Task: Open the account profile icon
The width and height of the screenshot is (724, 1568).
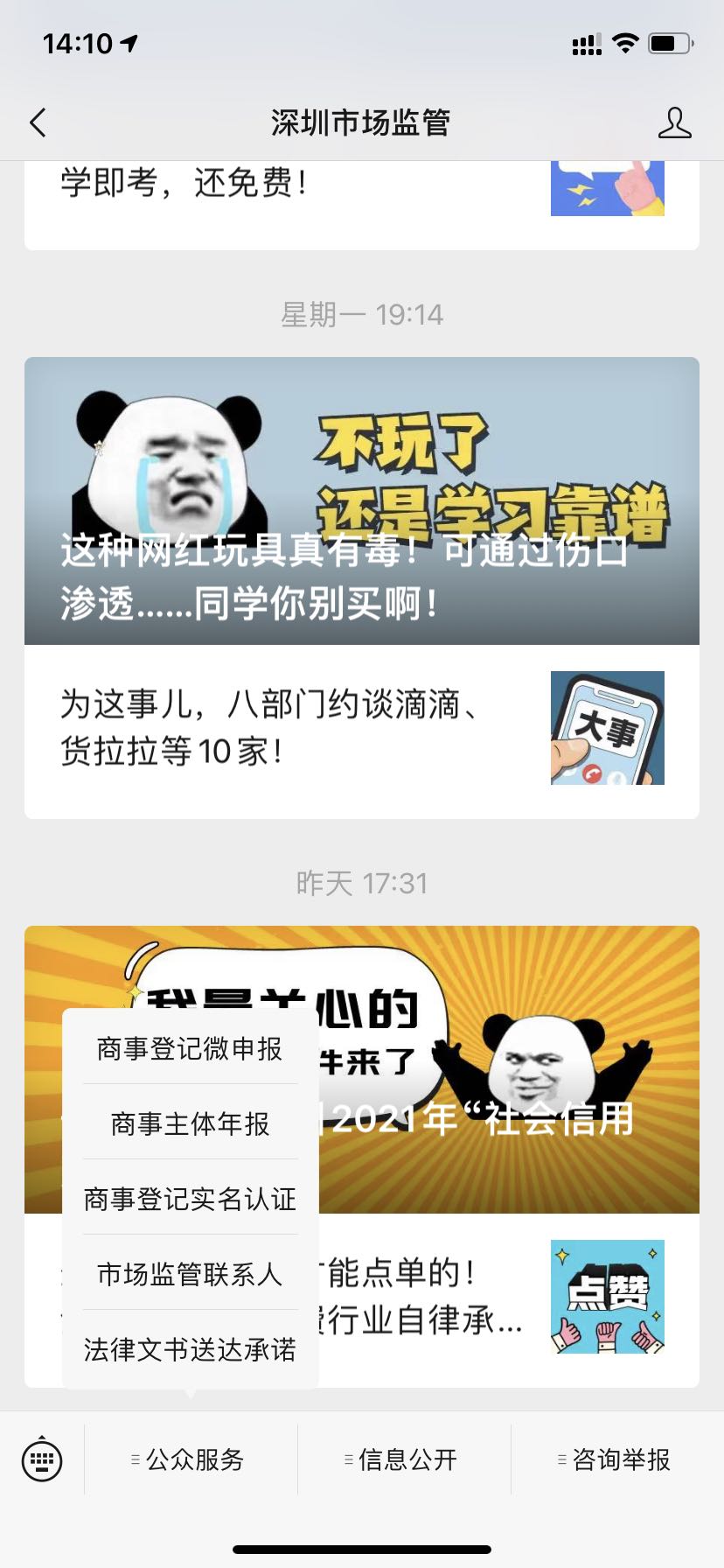Action: tap(674, 123)
